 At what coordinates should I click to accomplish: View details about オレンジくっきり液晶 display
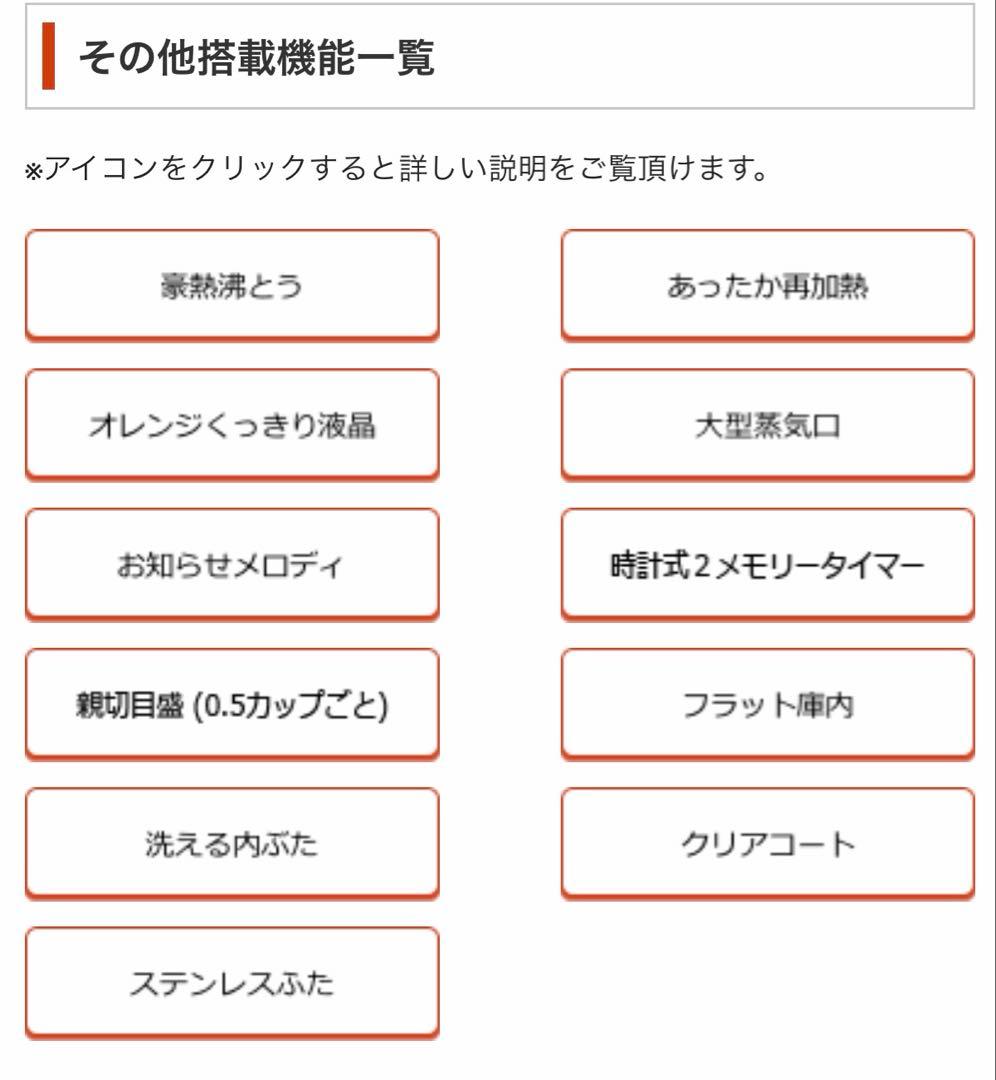coord(232,423)
